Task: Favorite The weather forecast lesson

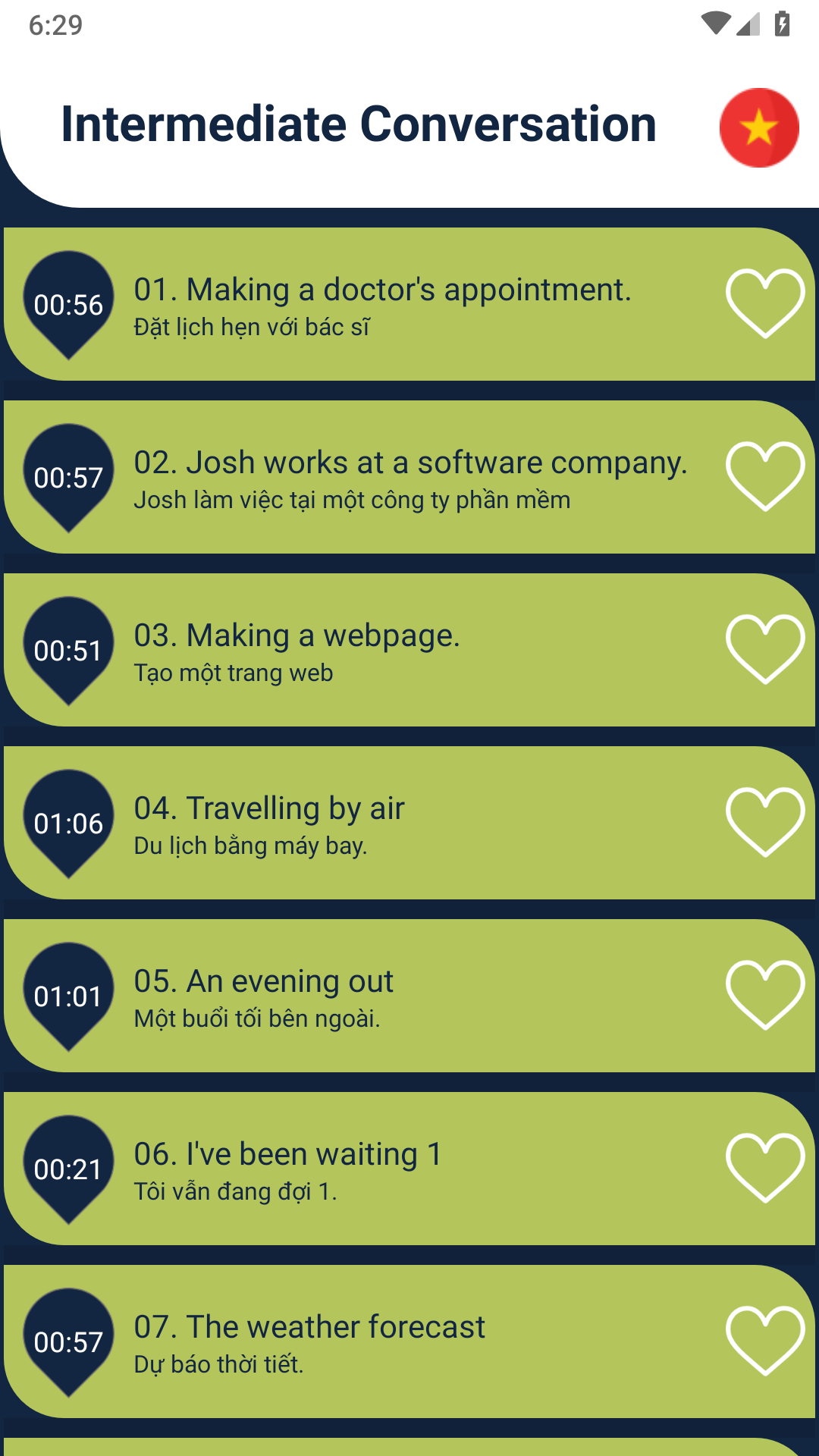Action: click(x=765, y=1341)
